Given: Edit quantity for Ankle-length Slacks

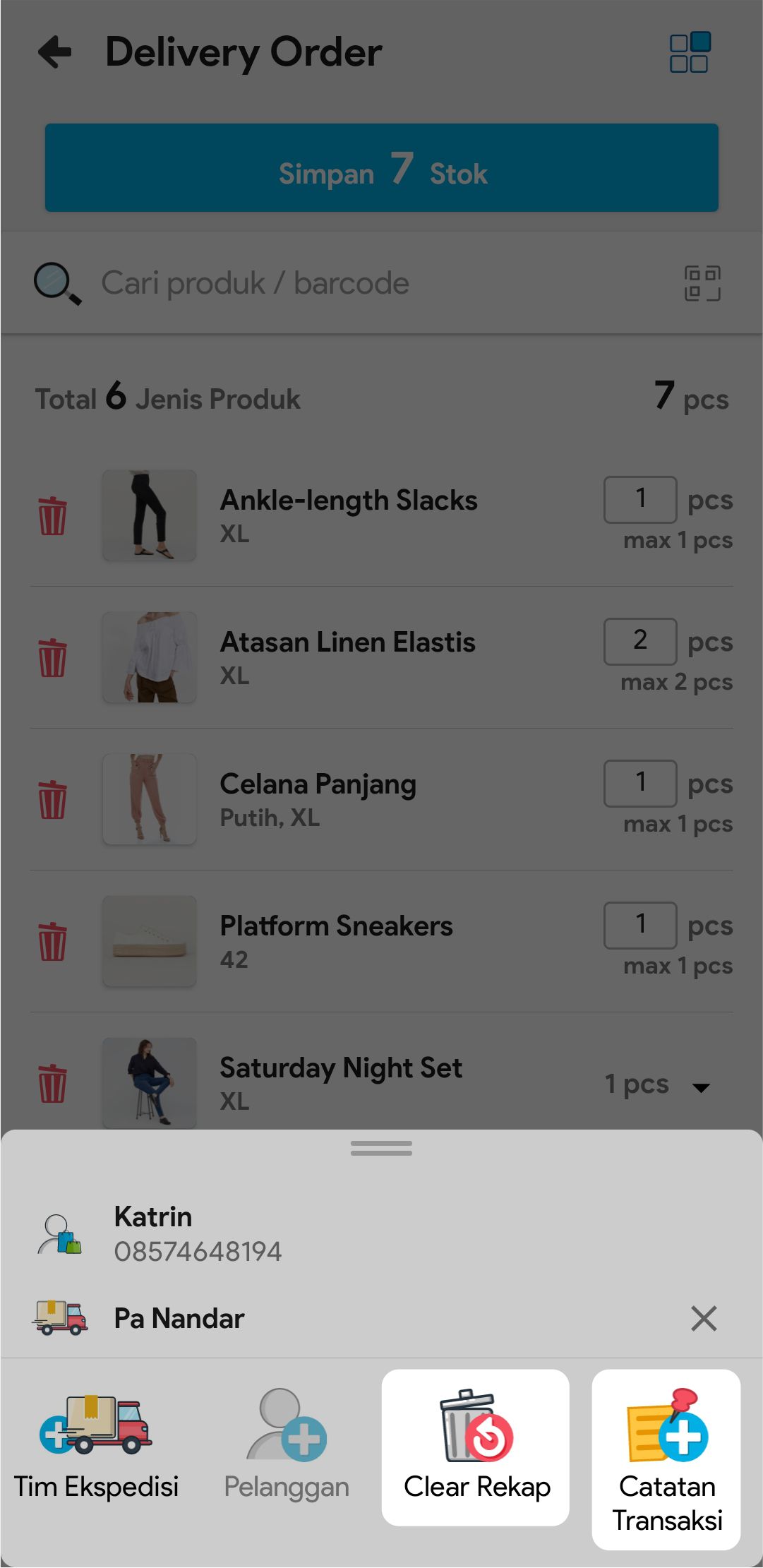Looking at the screenshot, I should tap(640, 499).
